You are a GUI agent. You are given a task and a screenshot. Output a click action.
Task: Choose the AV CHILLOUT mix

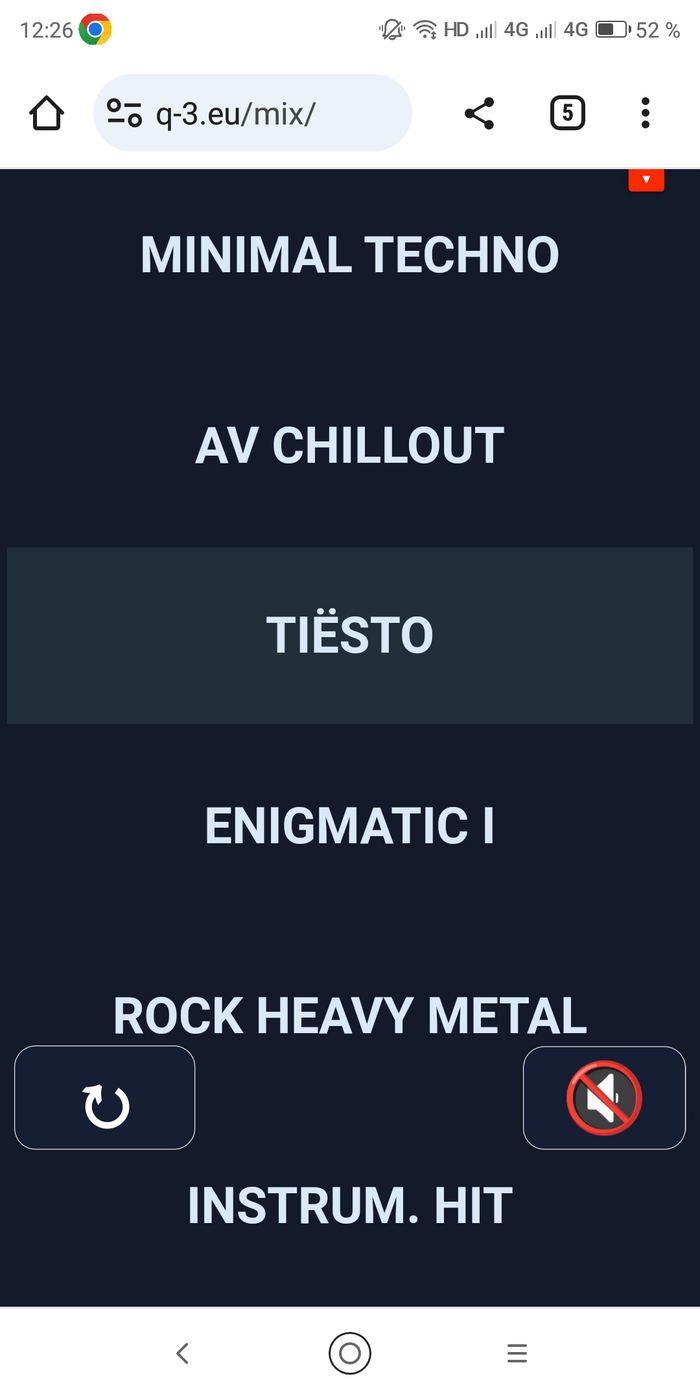pos(350,445)
